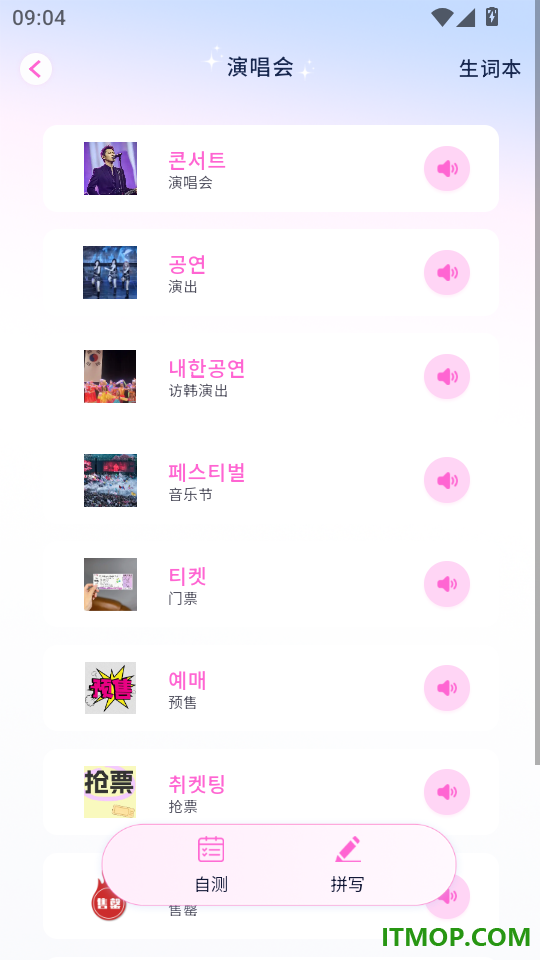View the 내한공연 word entry

pos(271,377)
